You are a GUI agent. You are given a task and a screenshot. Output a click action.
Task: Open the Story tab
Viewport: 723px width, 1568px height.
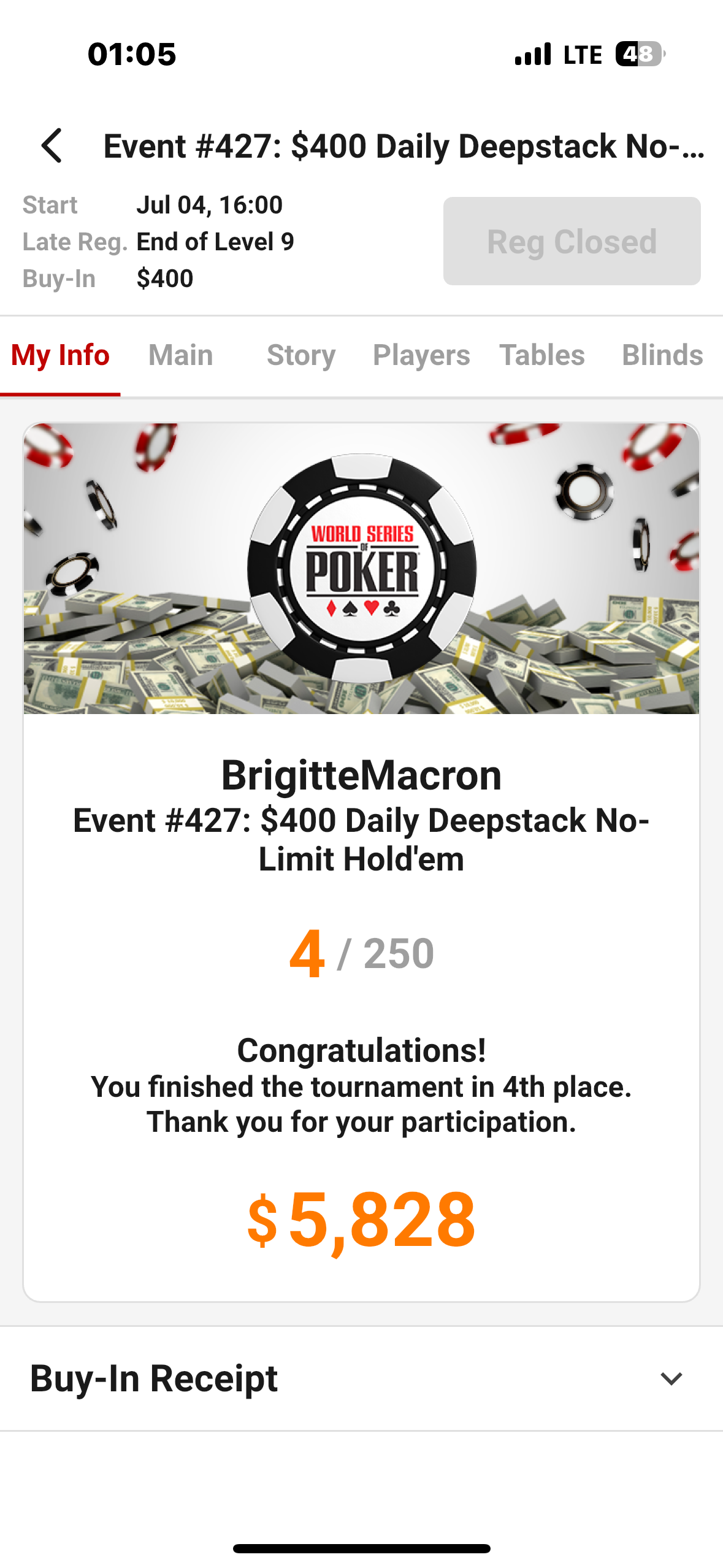tap(301, 355)
